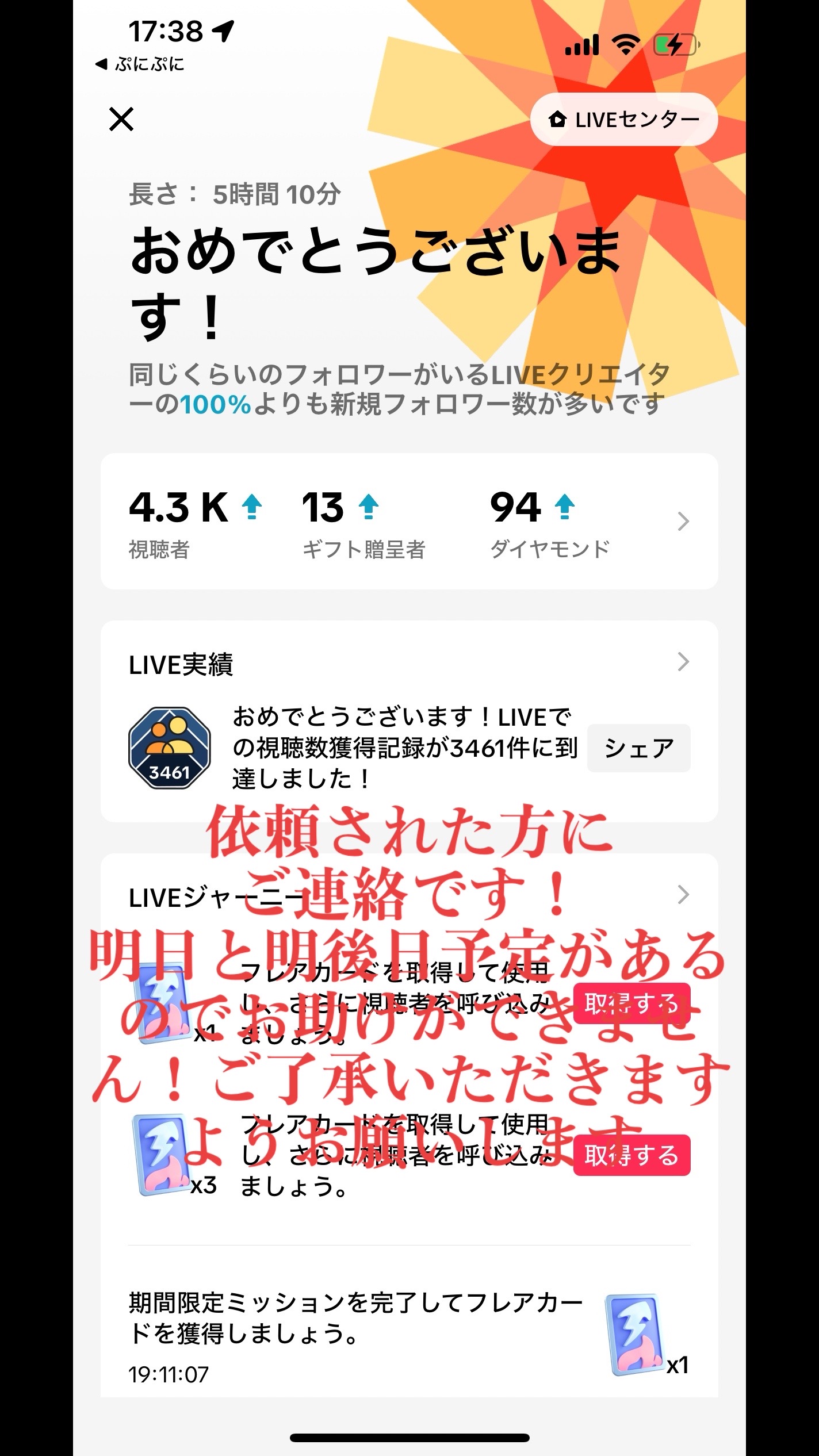Open the LIVEセンター button
Viewport: 819px width, 1456px height.
[624, 120]
